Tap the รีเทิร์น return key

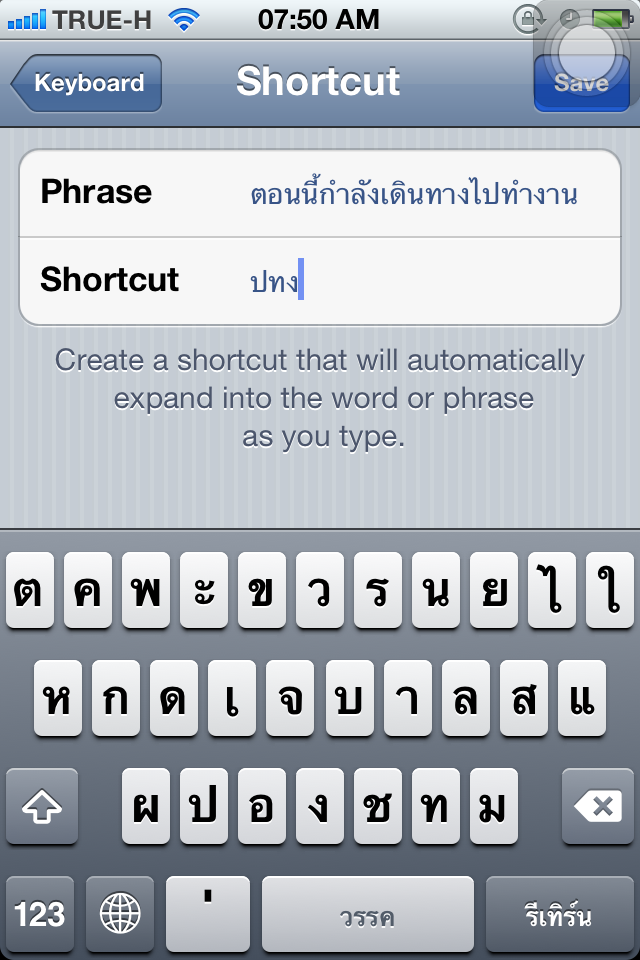[x=558, y=914]
